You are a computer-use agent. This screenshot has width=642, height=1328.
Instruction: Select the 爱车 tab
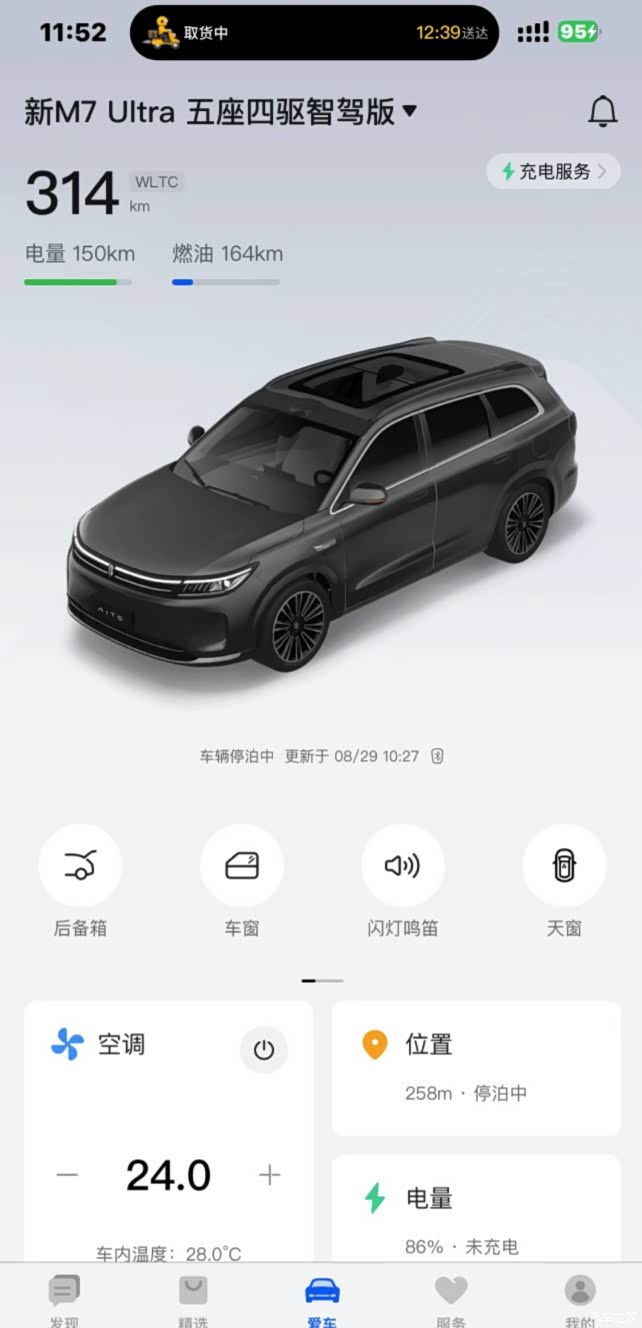point(322,1300)
